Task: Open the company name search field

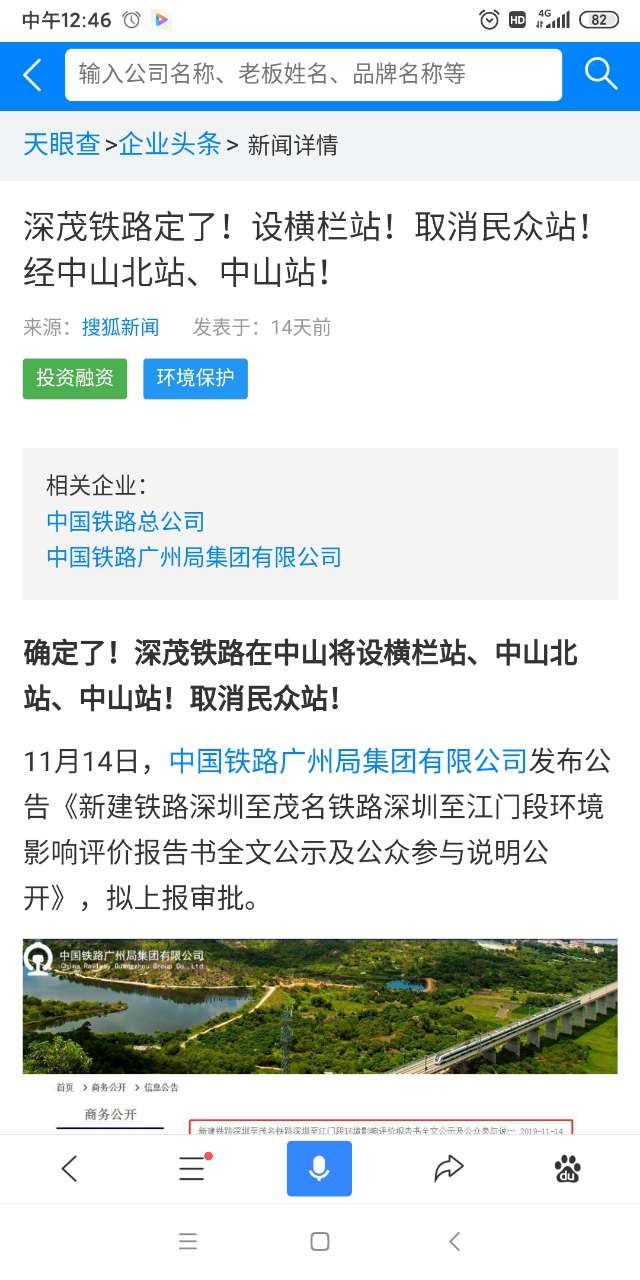Action: (313, 74)
